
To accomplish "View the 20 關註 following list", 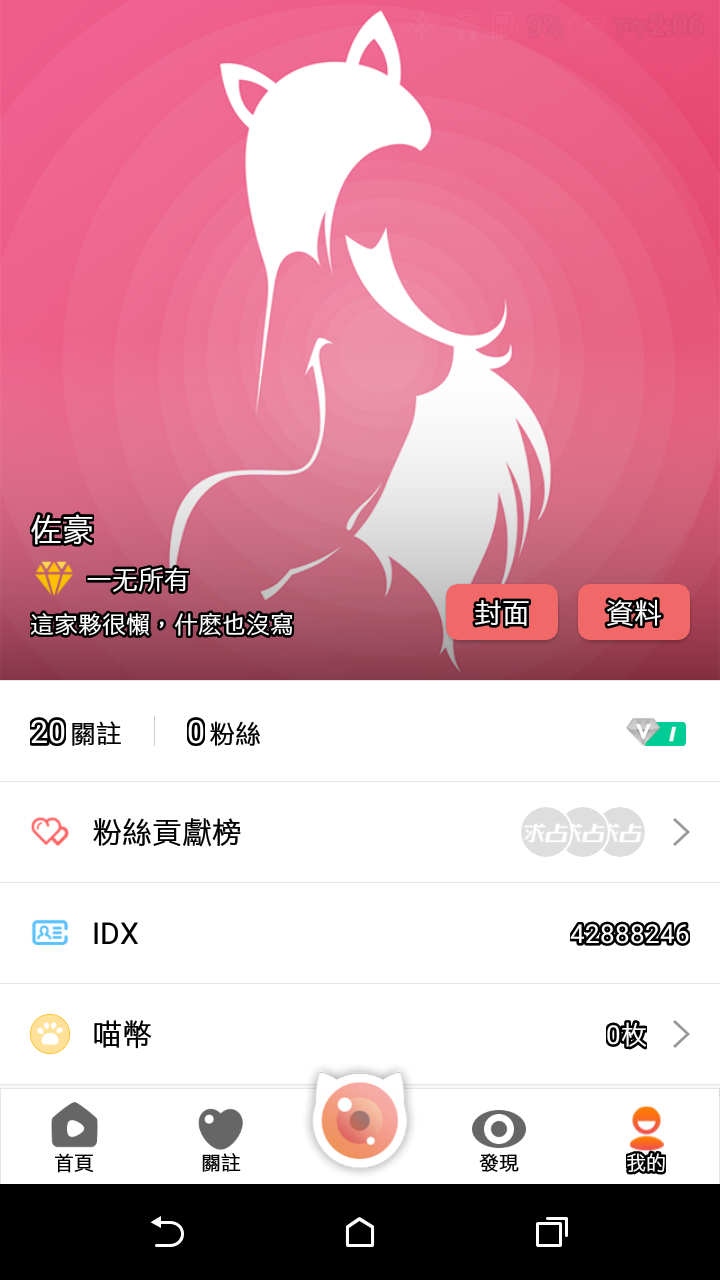I will [76, 733].
